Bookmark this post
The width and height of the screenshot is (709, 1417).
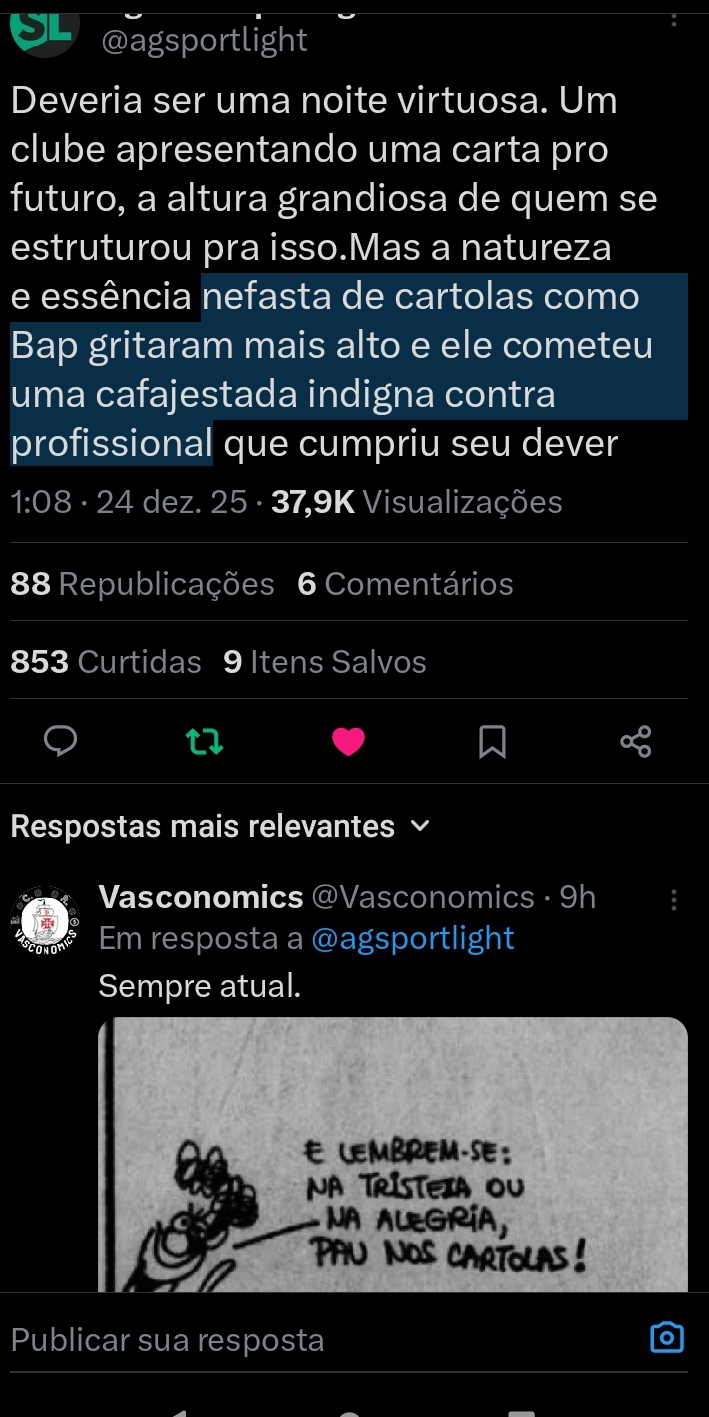[x=492, y=741]
